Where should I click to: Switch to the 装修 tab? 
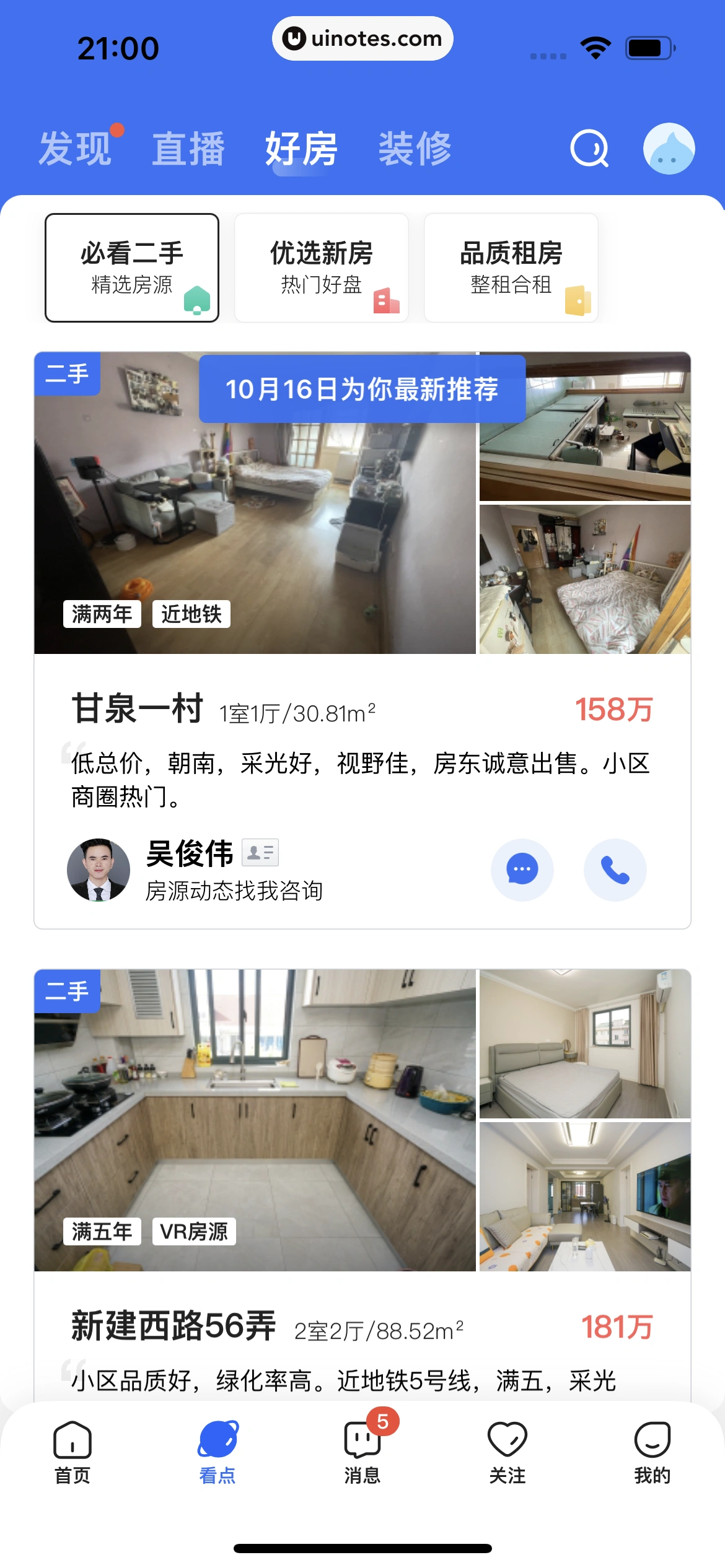pyautogui.click(x=415, y=149)
